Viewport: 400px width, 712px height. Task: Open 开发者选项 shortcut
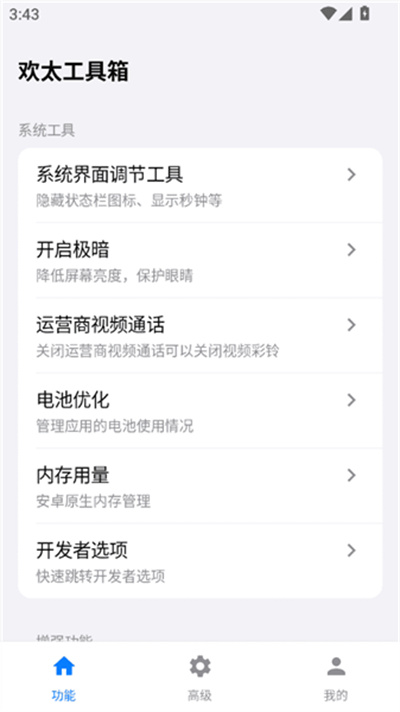point(200,561)
